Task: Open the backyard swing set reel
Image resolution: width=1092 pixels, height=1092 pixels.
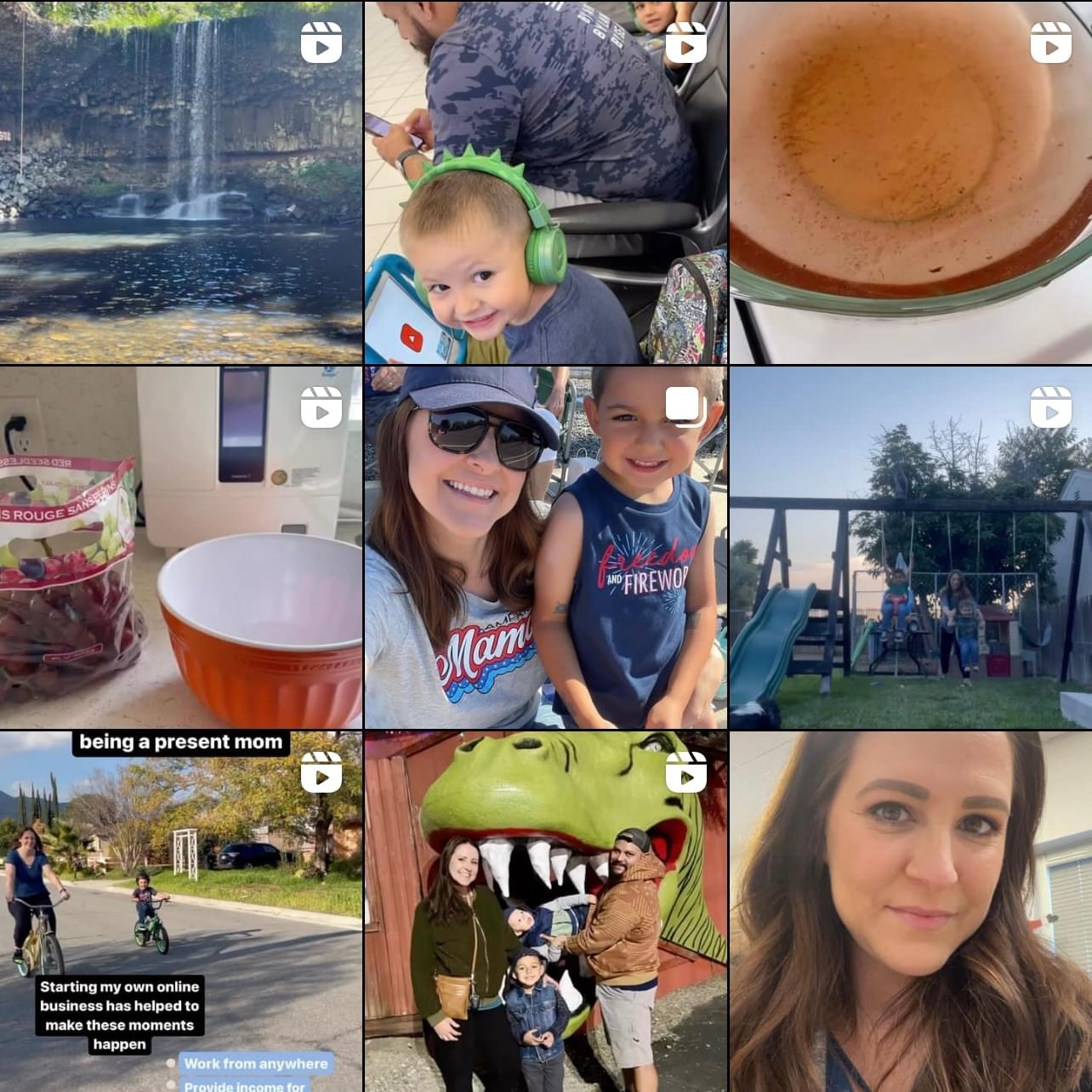Action: 910,547
